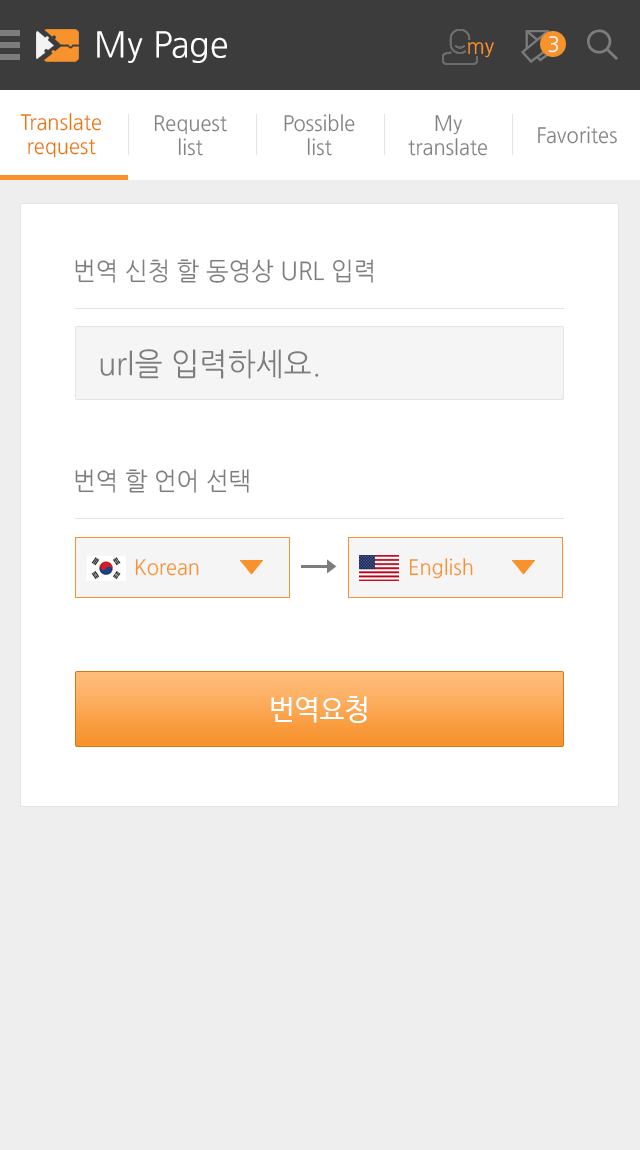Image resolution: width=640 pixels, height=1150 pixels.
Task: Switch to the Possible list tab
Action: click(319, 135)
